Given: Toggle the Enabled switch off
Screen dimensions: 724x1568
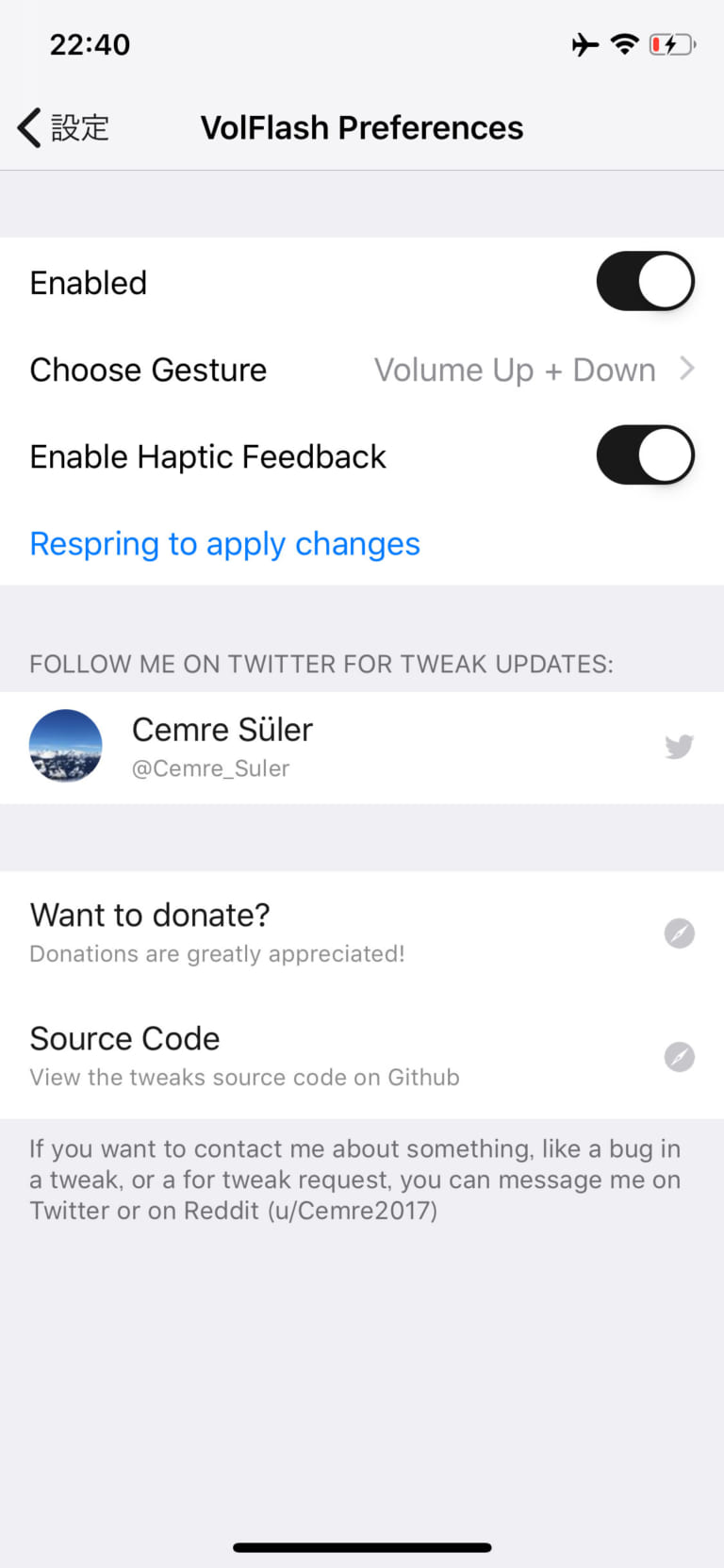Looking at the screenshot, I should tap(645, 282).
